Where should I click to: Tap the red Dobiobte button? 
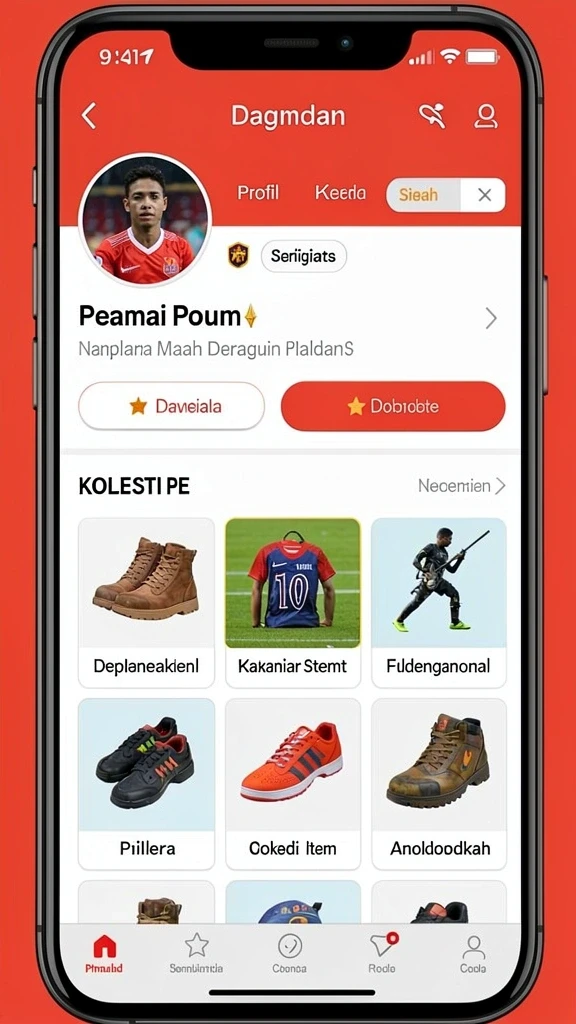(x=393, y=406)
